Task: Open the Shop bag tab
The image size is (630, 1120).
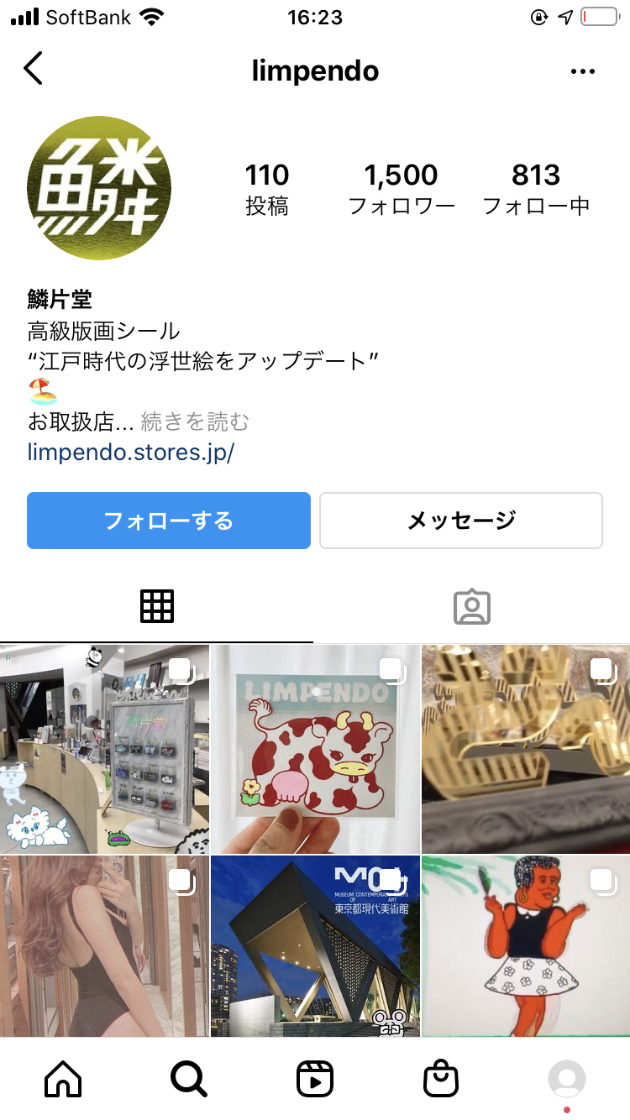Action: coord(441,1079)
